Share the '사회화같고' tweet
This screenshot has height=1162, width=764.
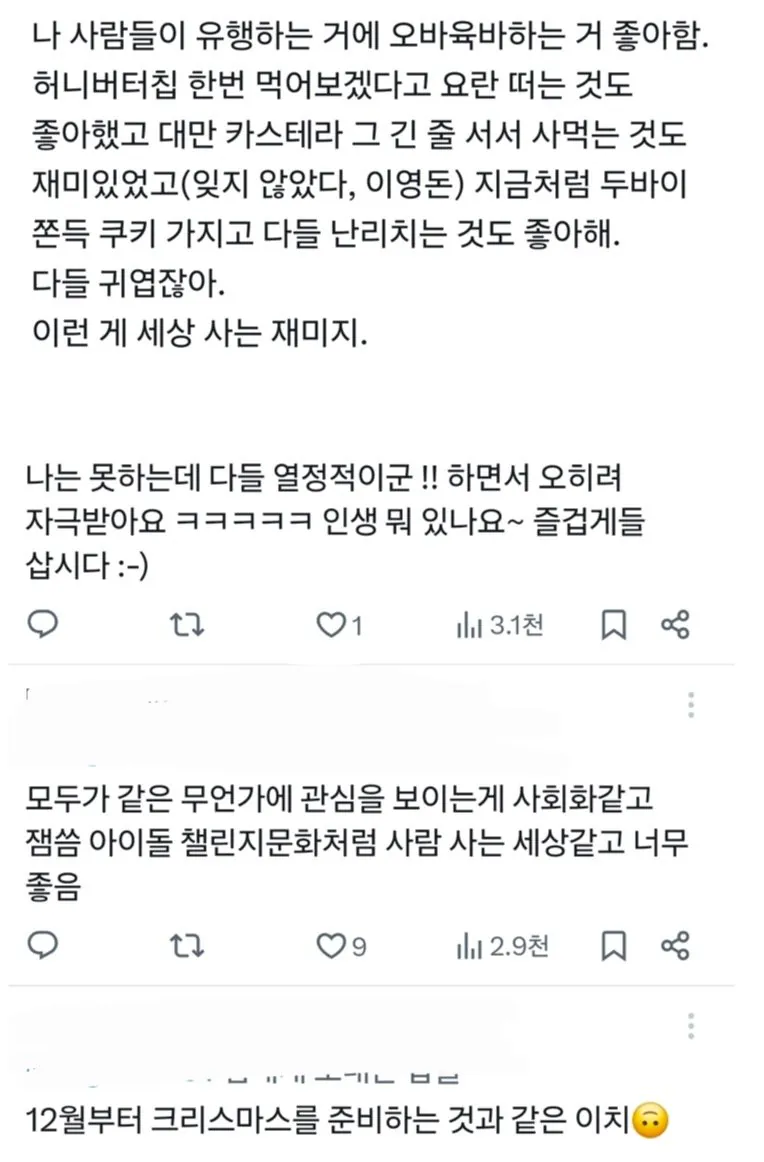pos(676,945)
